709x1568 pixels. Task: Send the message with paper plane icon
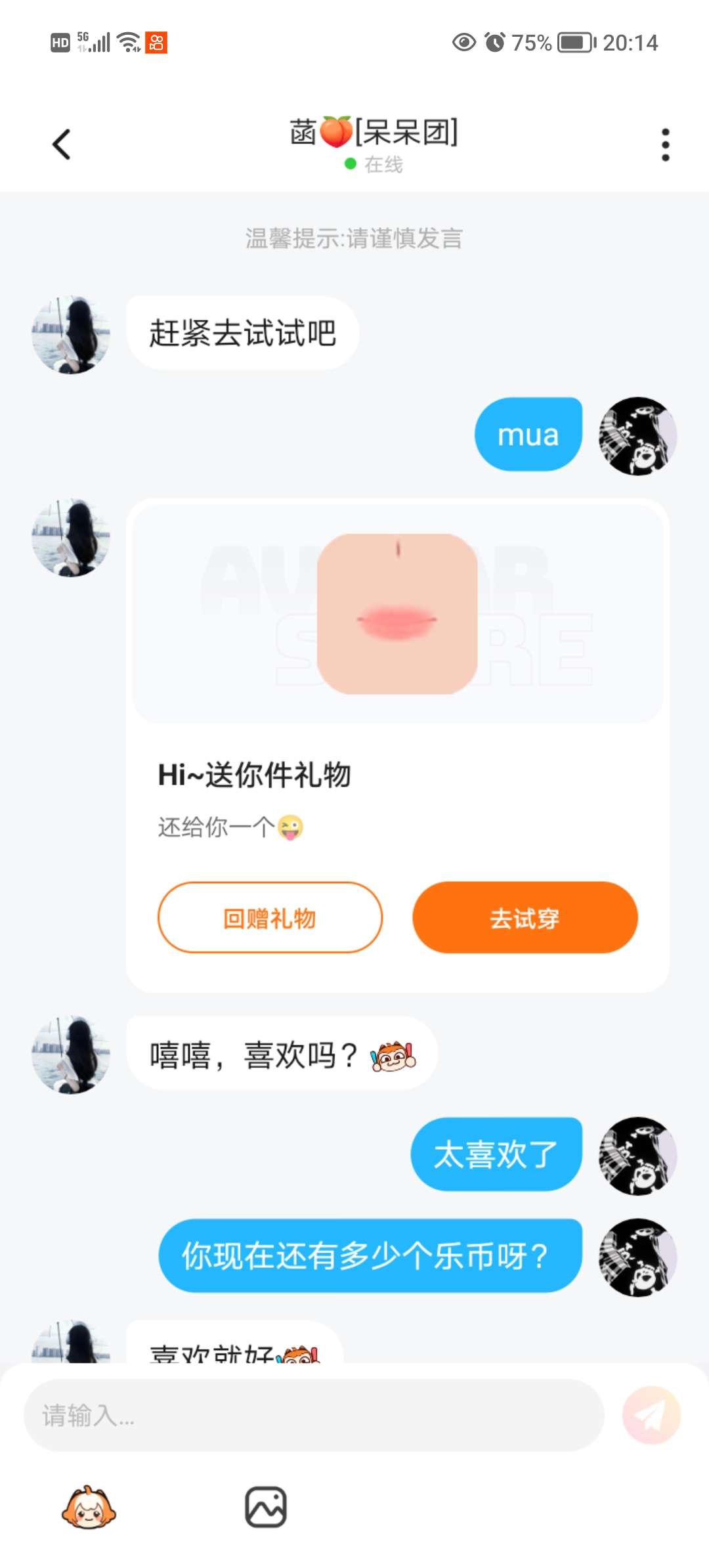[651, 1415]
